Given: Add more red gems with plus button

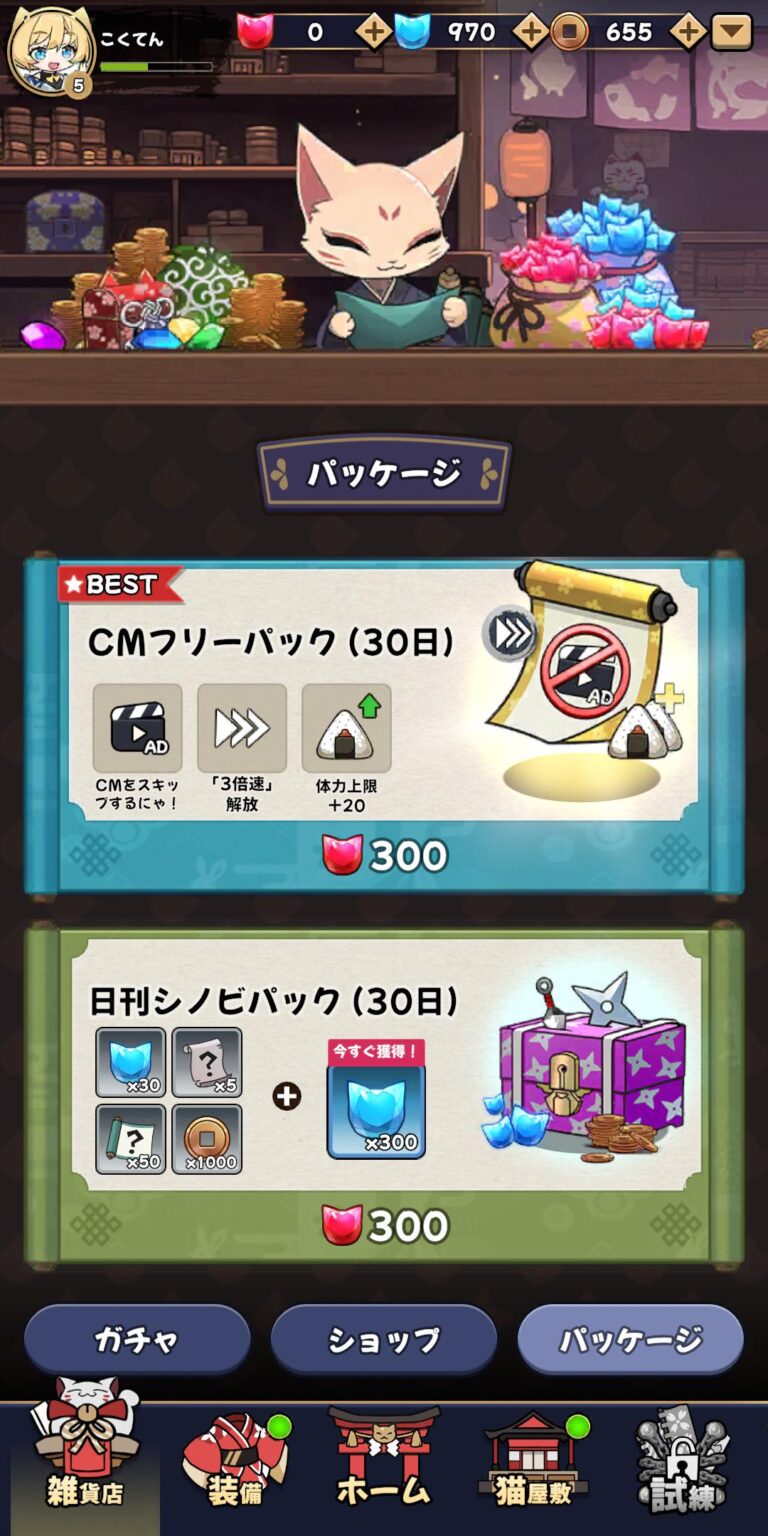Looking at the screenshot, I should coord(374,32).
